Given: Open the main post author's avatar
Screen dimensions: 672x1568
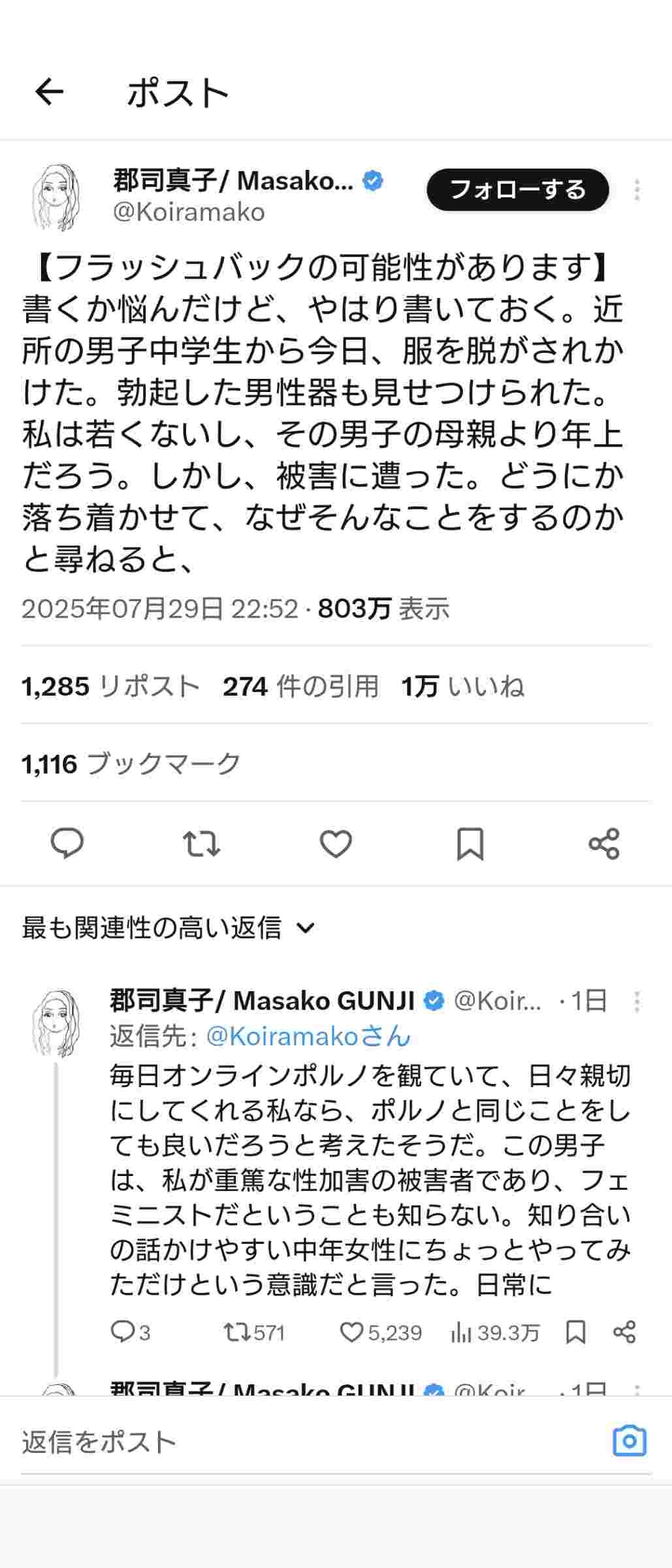Looking at the screenshot, I should coord(57,197).
